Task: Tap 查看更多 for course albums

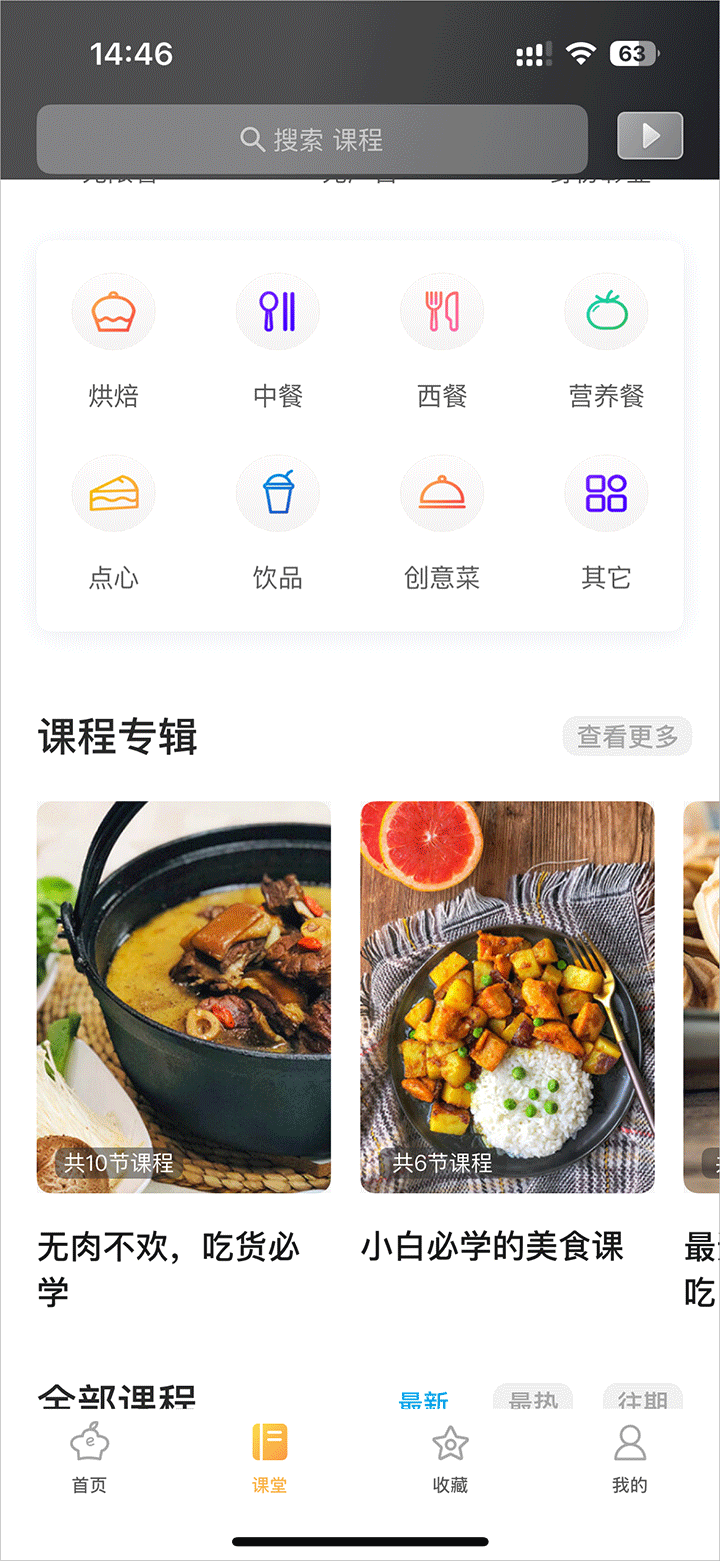Action: 627,737
